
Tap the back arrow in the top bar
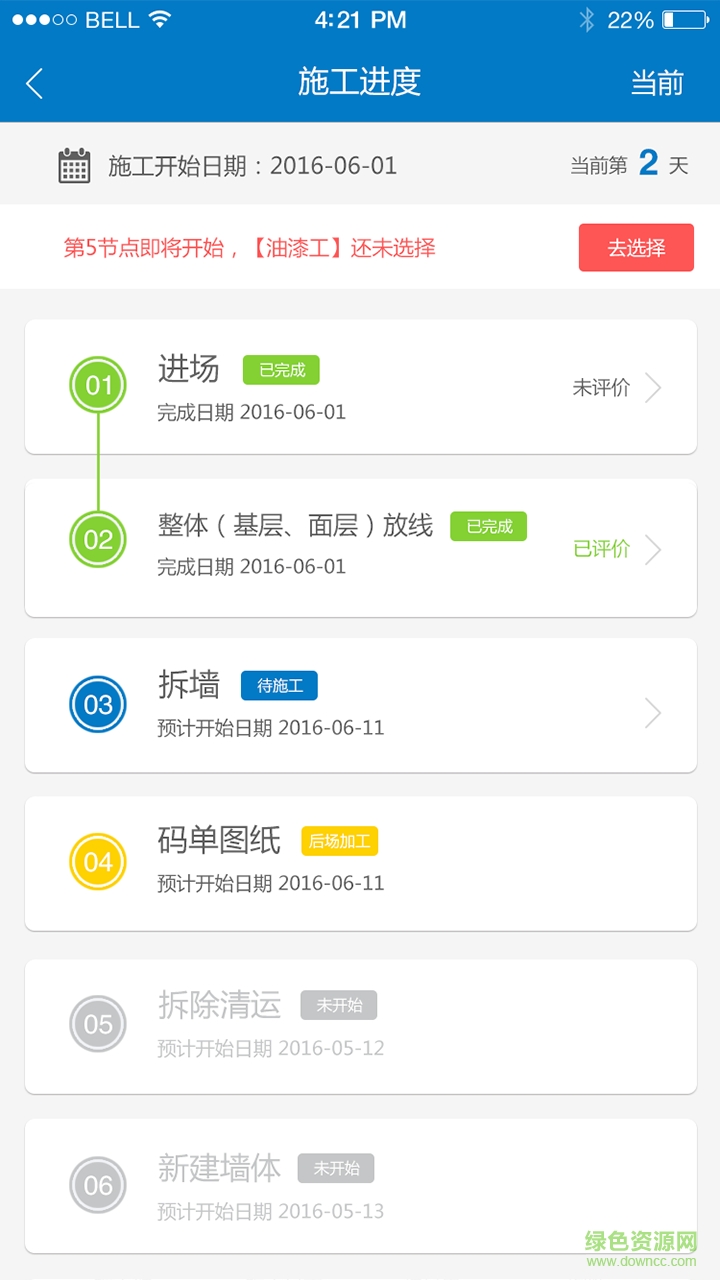pos(34,83)
